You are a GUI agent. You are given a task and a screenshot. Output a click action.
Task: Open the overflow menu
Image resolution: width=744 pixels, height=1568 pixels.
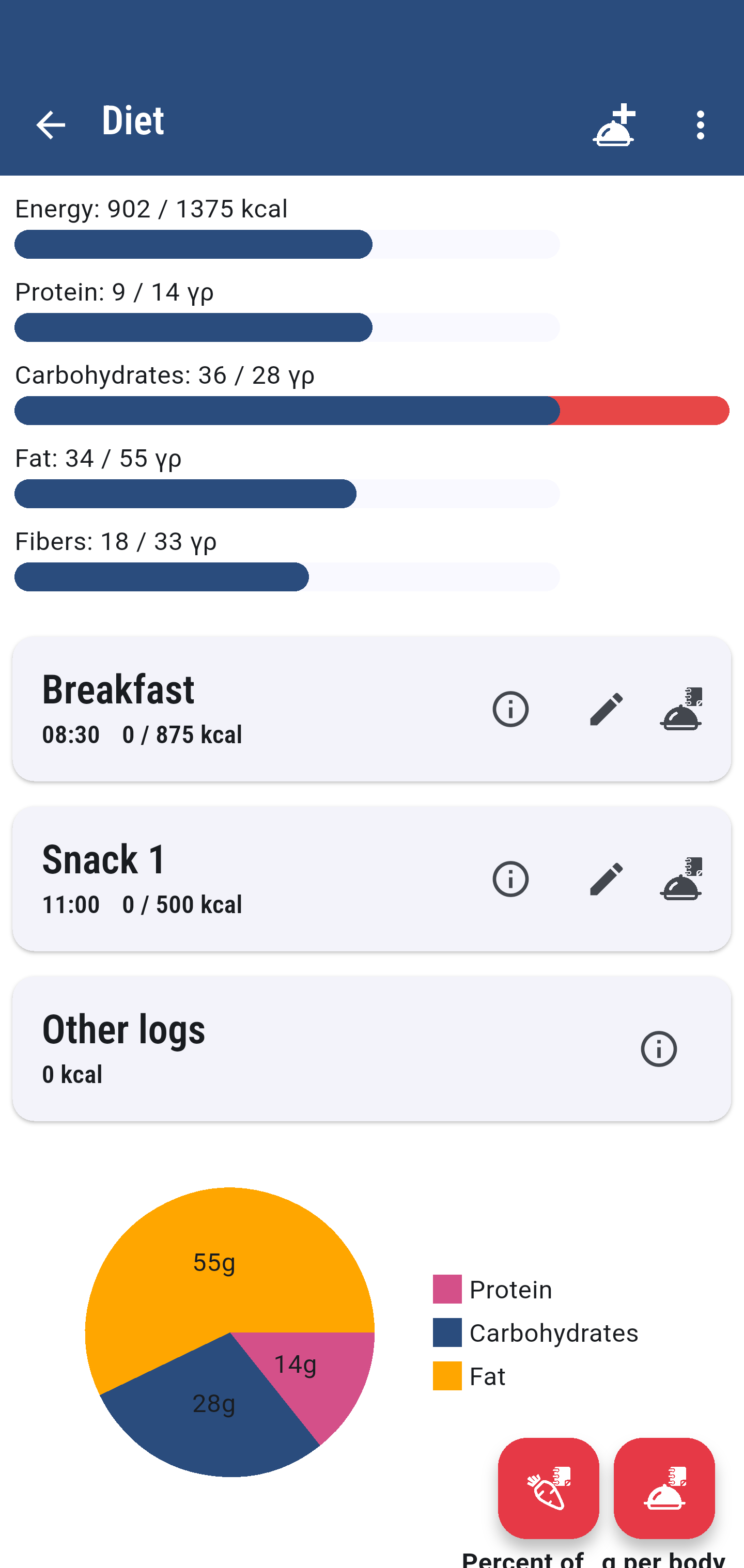700,125
